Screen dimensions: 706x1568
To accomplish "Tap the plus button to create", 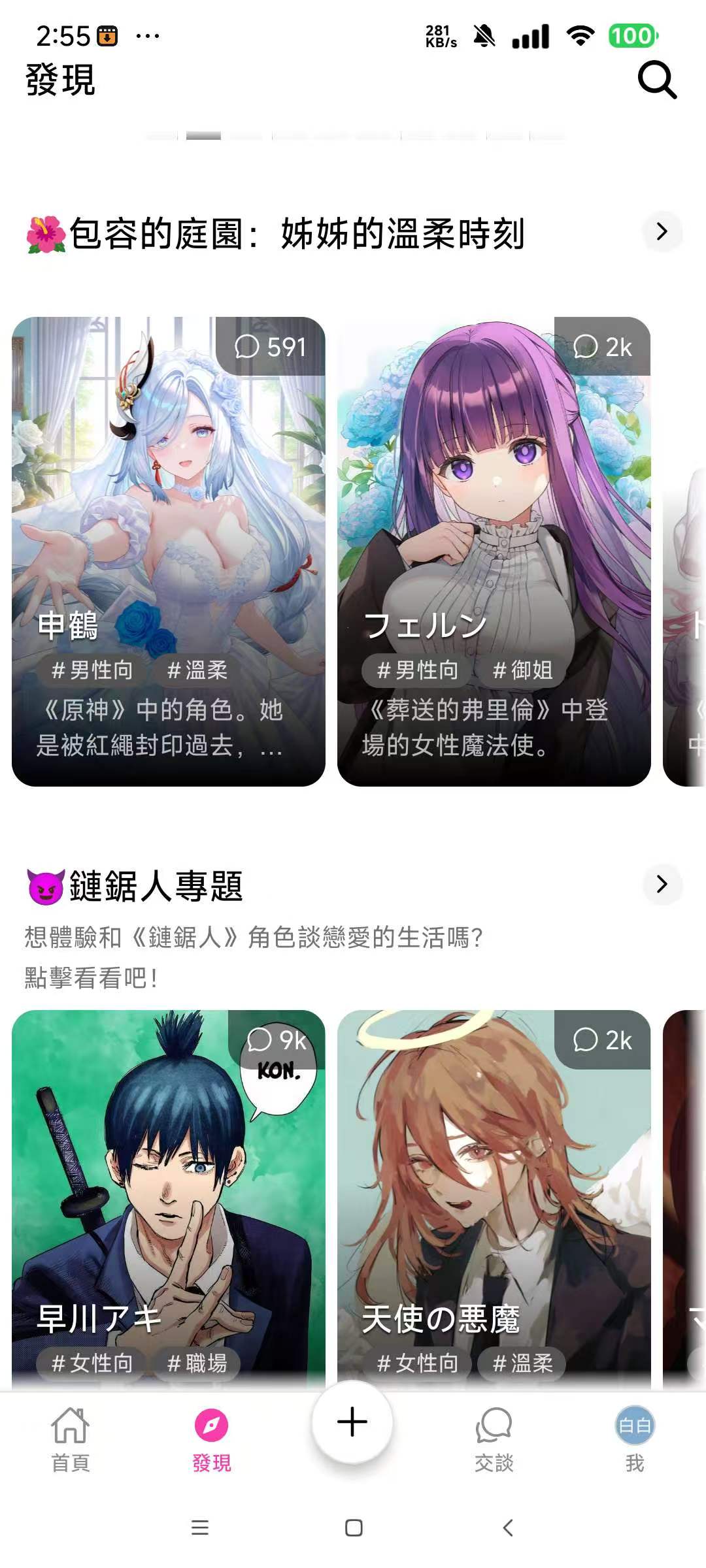I will coord(352,1422).
